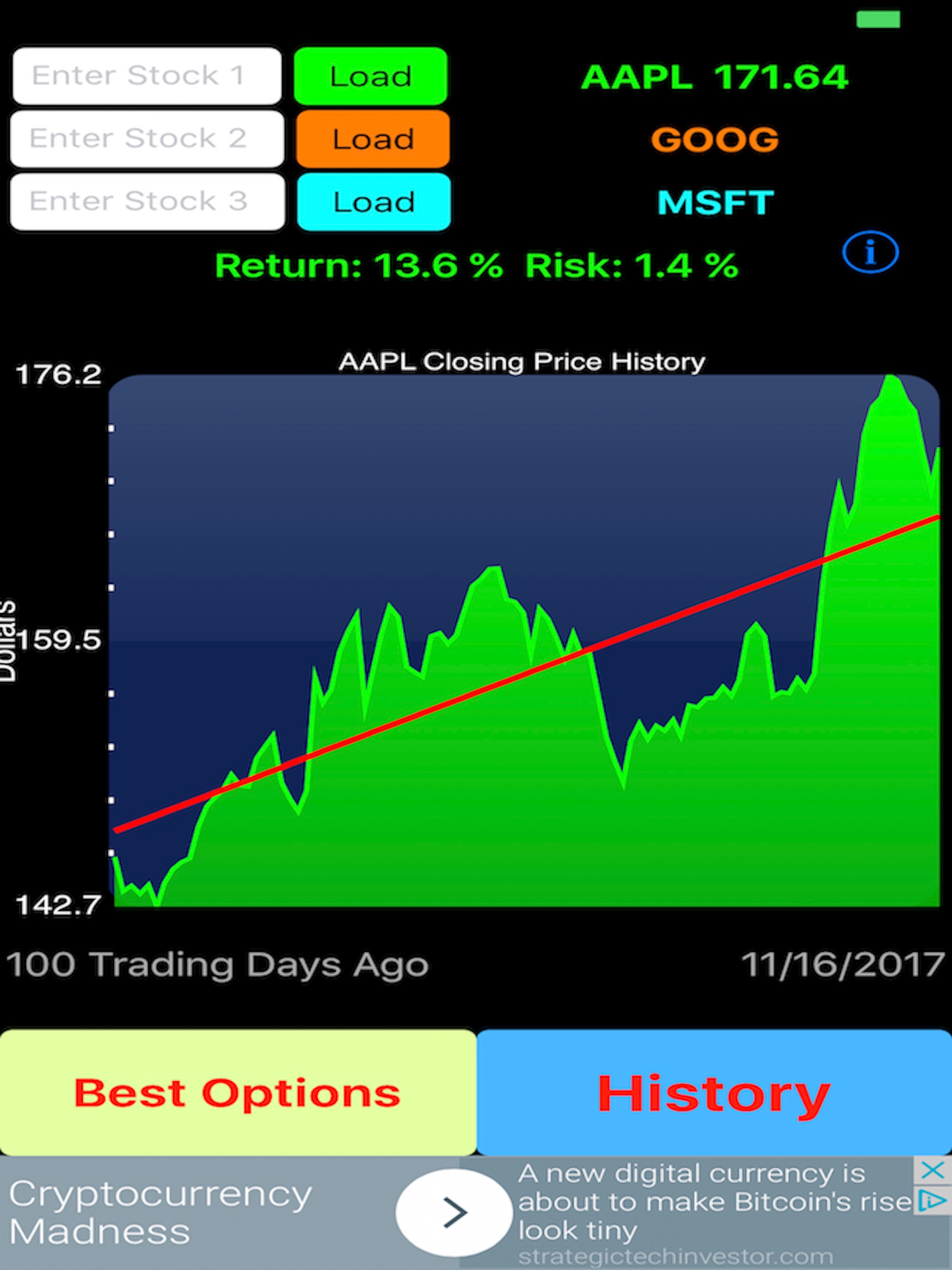The height and width of the screenshot is (1270, 952).
Task: Load the stock with the cyan button
Action: click(374, 202)
